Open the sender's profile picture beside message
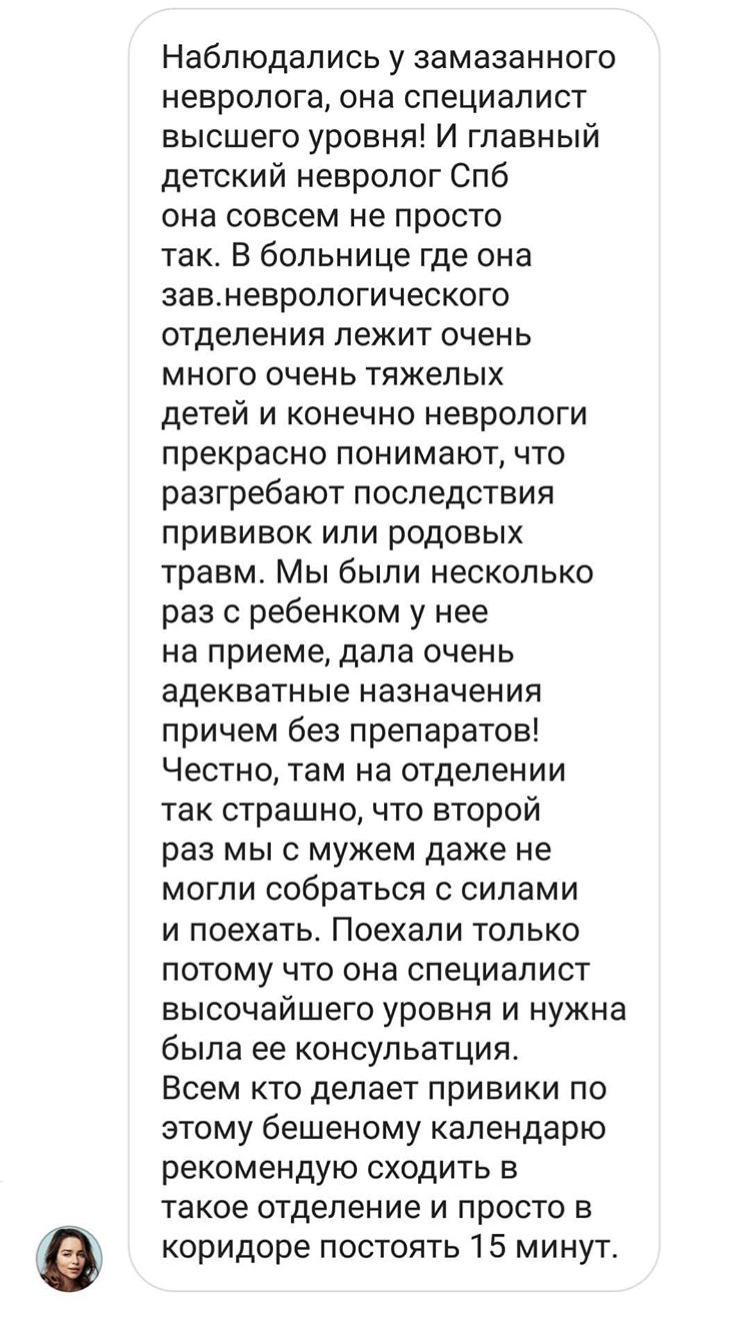750x1334 pixels. point(69,1259)
